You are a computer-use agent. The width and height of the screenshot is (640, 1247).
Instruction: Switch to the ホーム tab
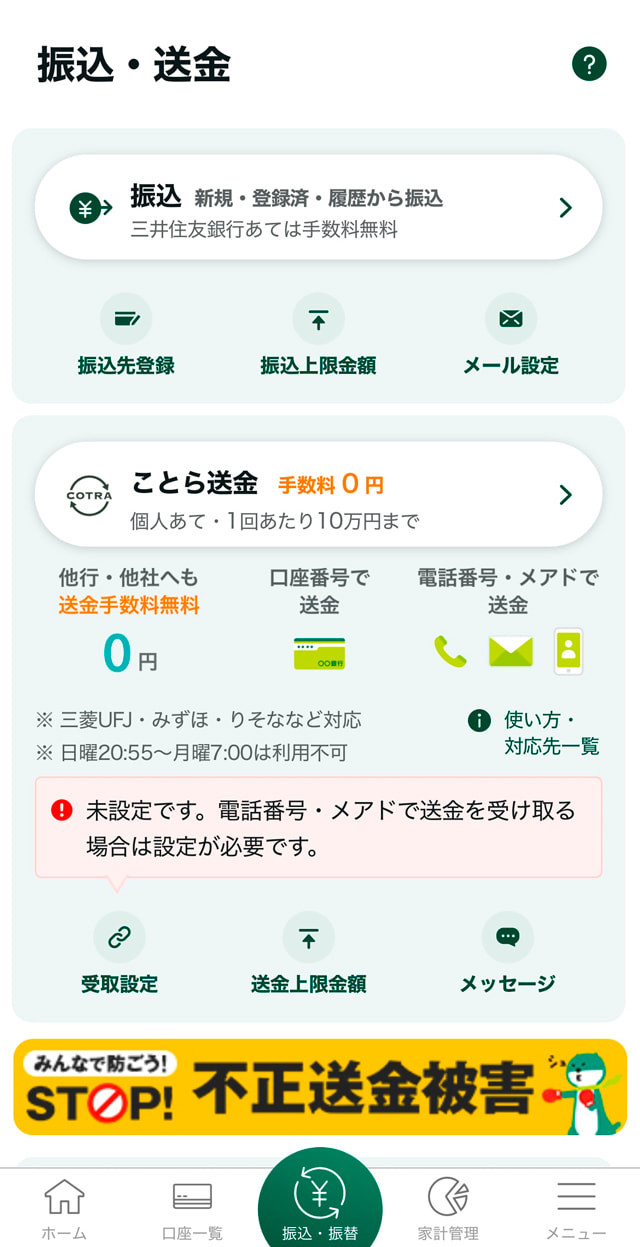pyautogui.click(x=64, y=1208)
